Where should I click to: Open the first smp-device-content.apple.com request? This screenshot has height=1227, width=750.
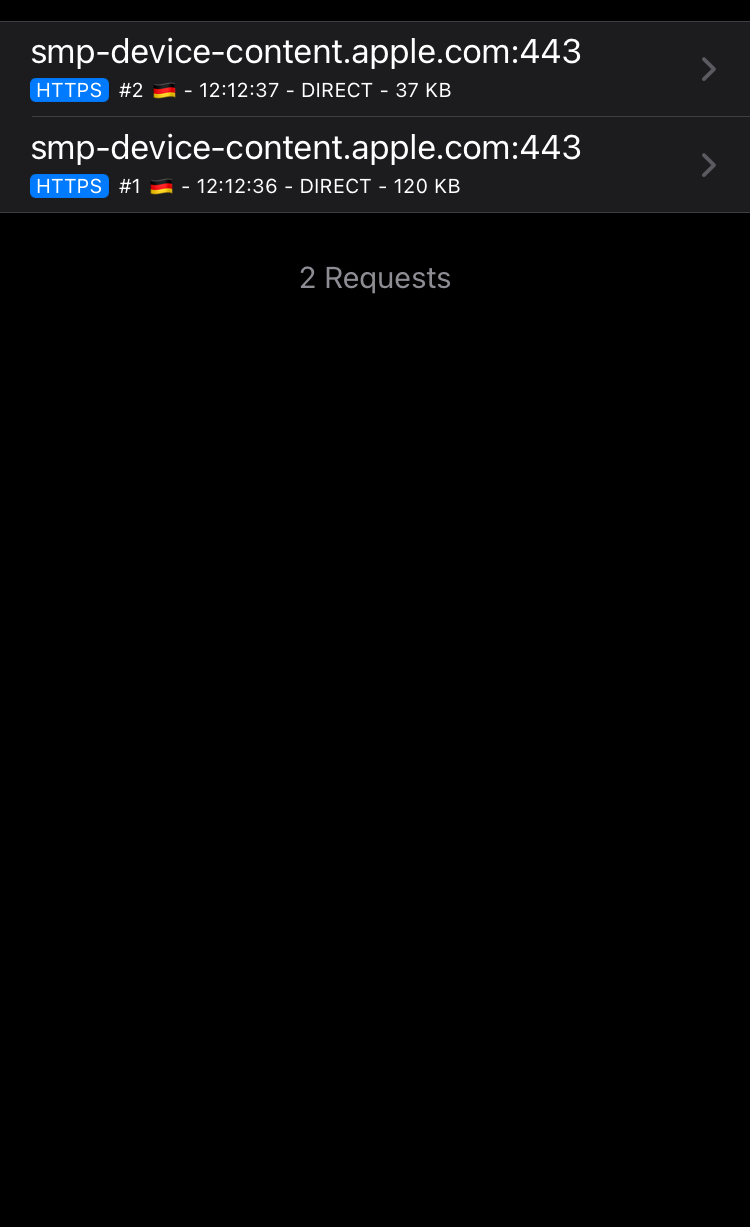[x=306, y=51]
